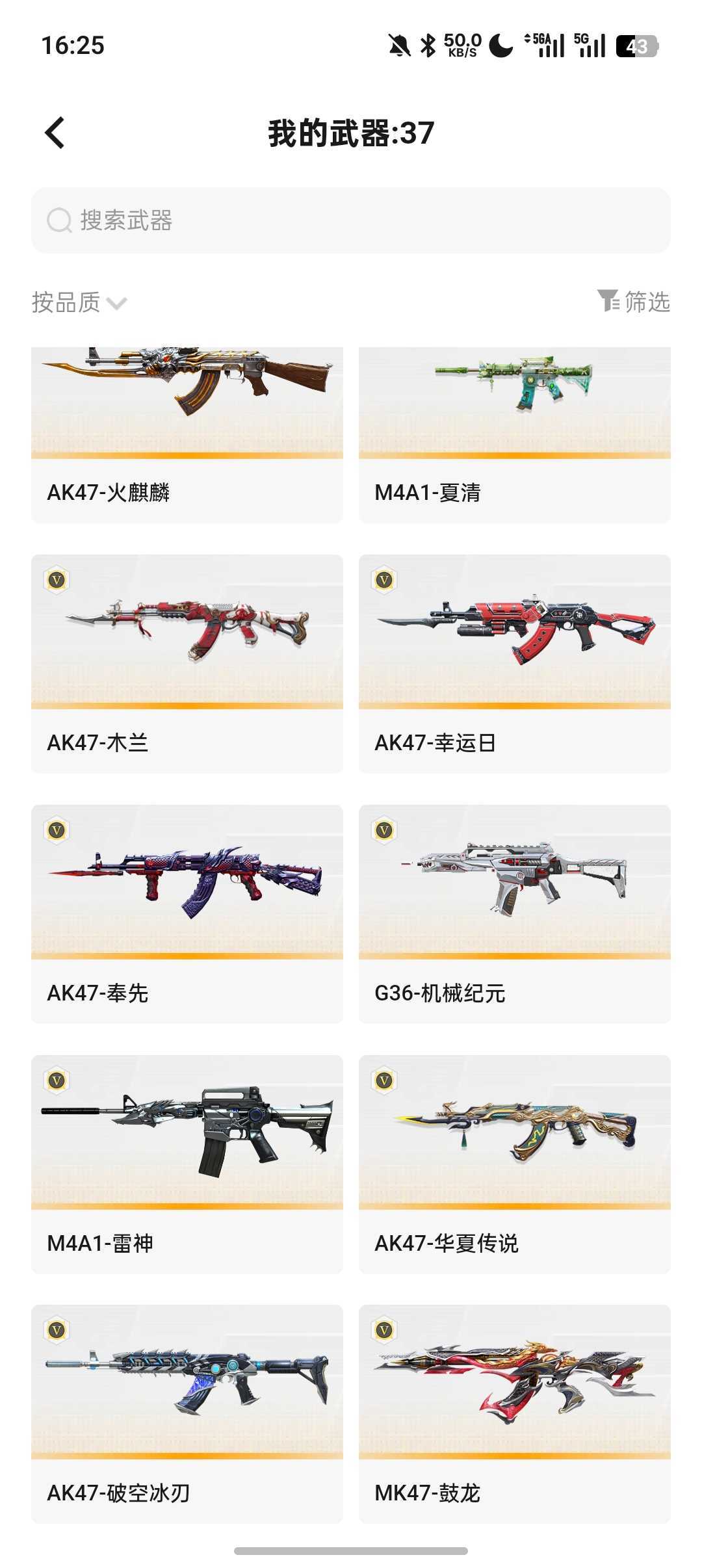Open the 筛选 filter options
The height and width of the screenshot is (1568, 702).
click(x=634, y=302)
